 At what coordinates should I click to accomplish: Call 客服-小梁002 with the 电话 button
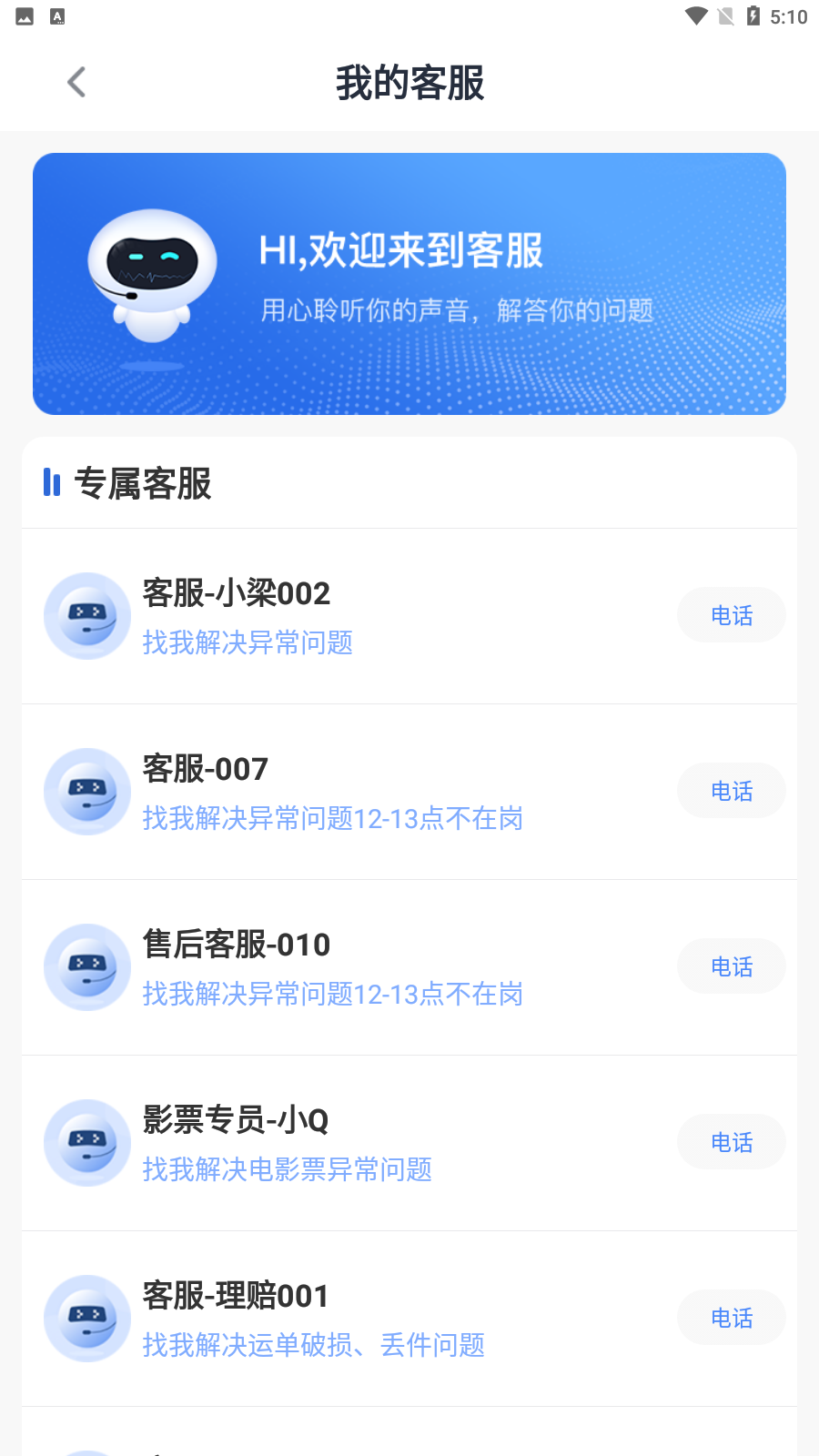tap(732, 615)
